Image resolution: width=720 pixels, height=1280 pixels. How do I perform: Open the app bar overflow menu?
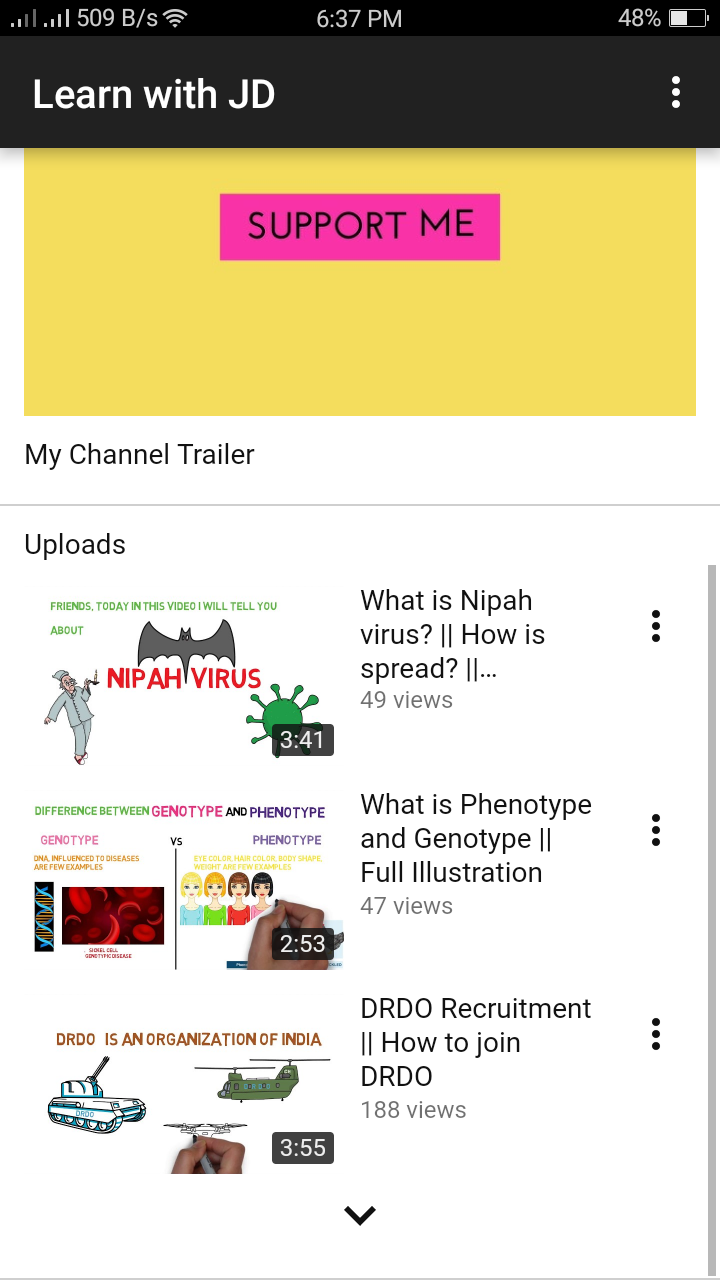(x=676, y=92)
